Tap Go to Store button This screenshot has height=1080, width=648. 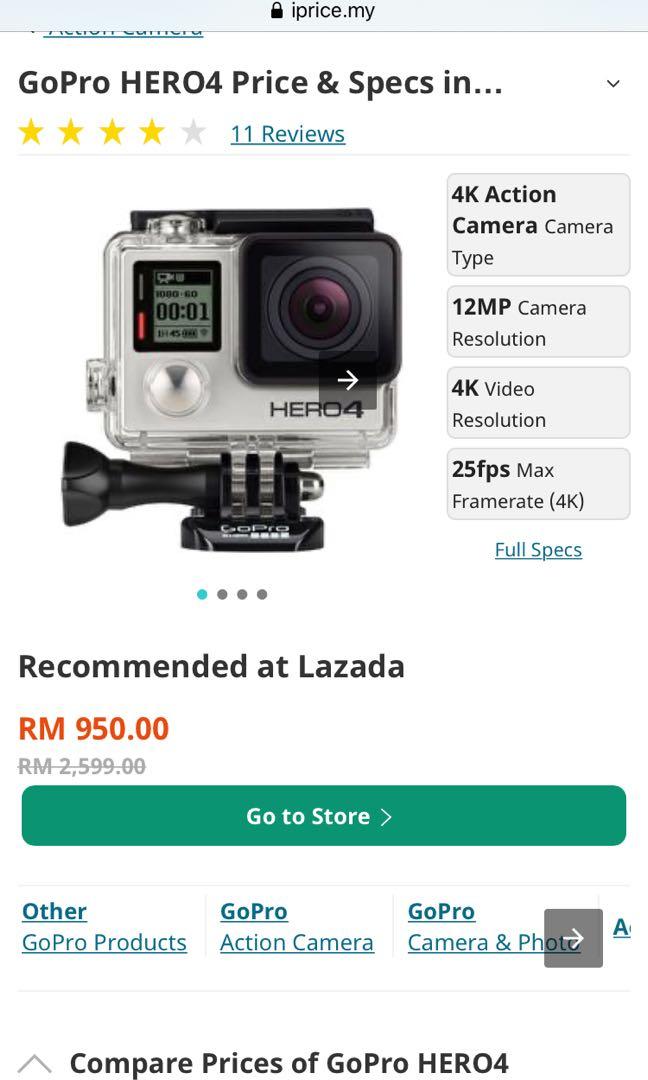pos(323,816)
